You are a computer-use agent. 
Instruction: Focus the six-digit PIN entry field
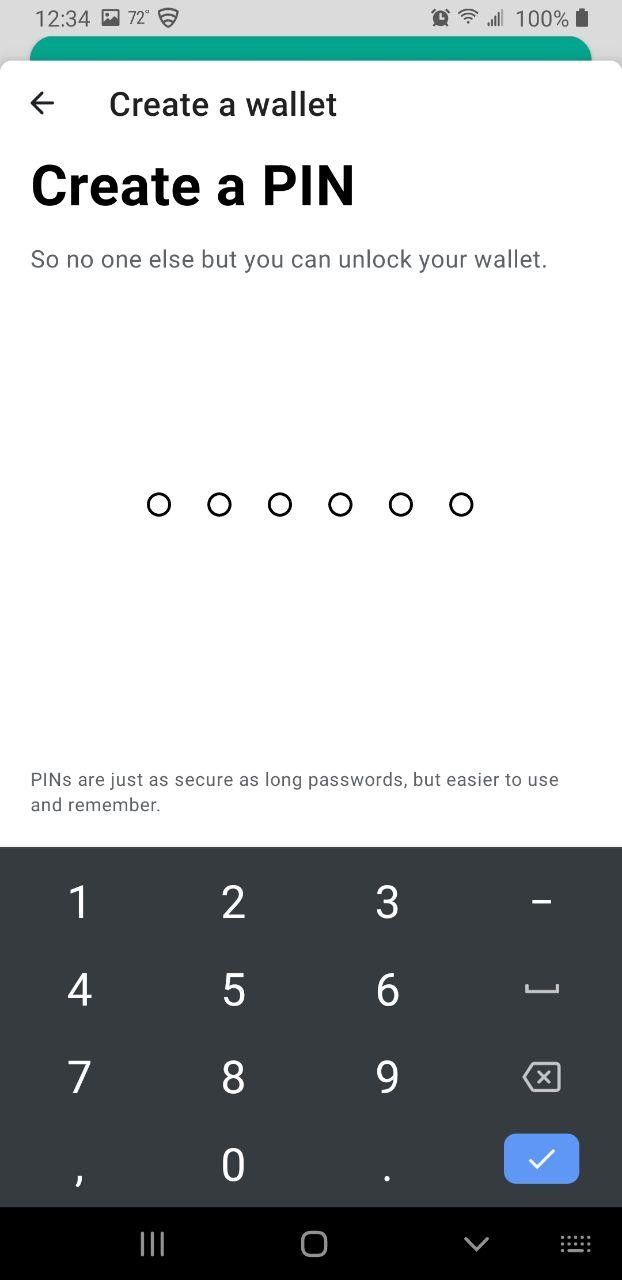click(310, 505)
